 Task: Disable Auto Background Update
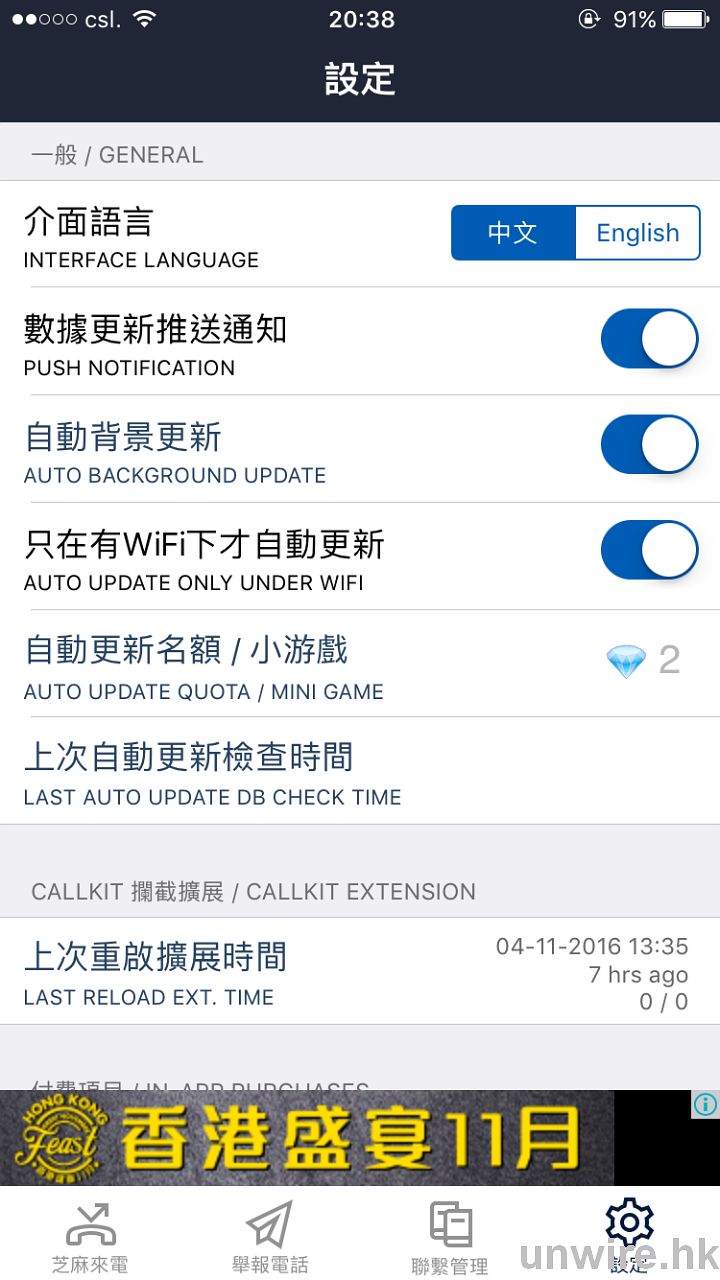click(649, 445)
